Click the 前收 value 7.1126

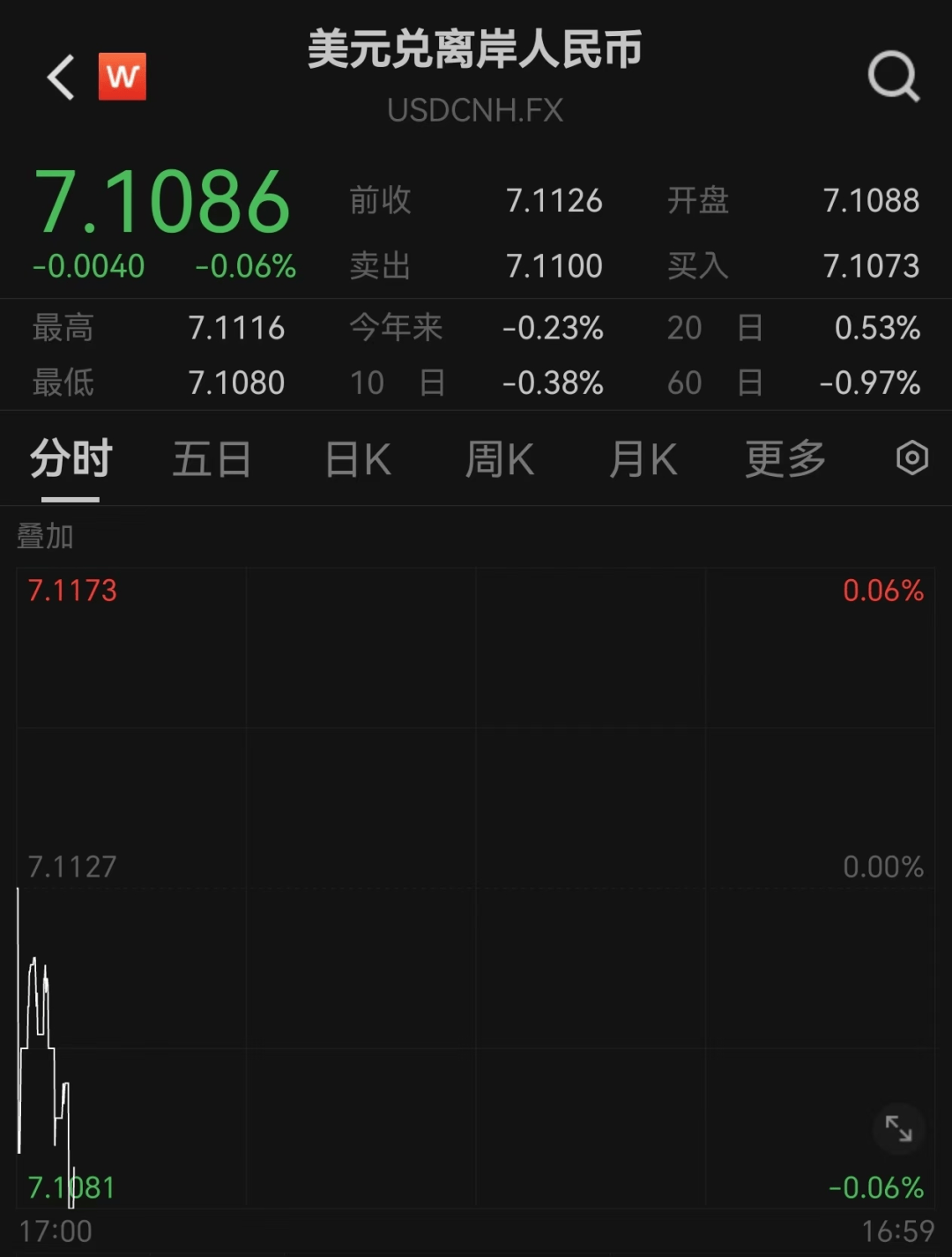tap(555, 201)
